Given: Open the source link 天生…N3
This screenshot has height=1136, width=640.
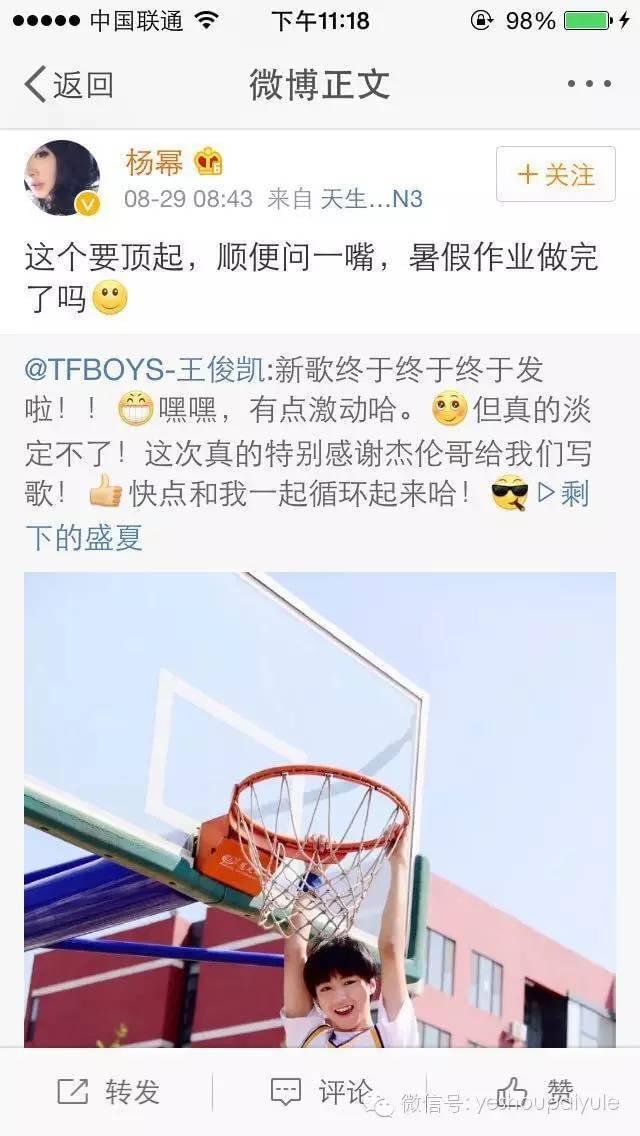Looking at the screenshot, I should [x=370, y=199].
